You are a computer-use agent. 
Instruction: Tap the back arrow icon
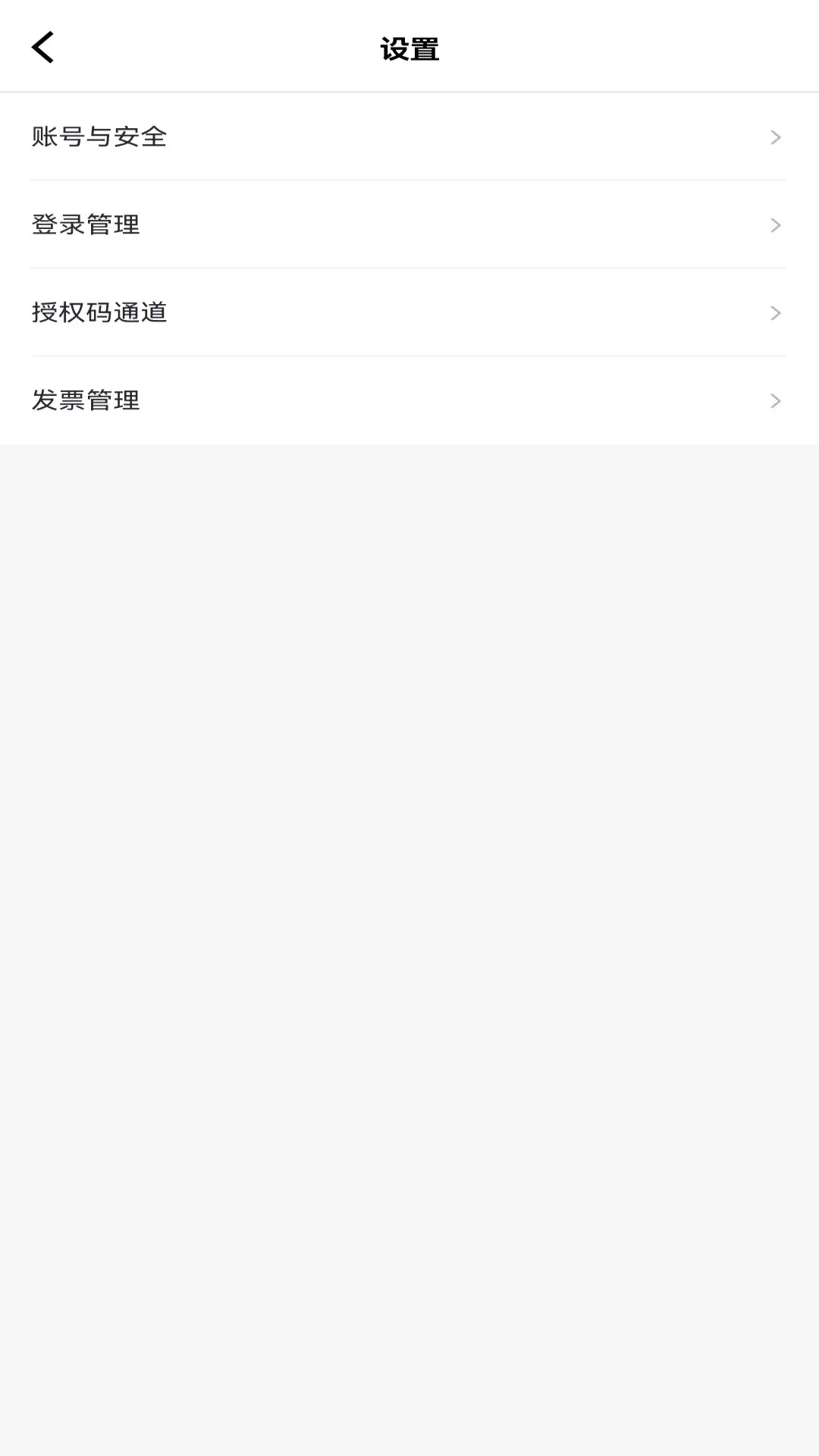(43, 47)
